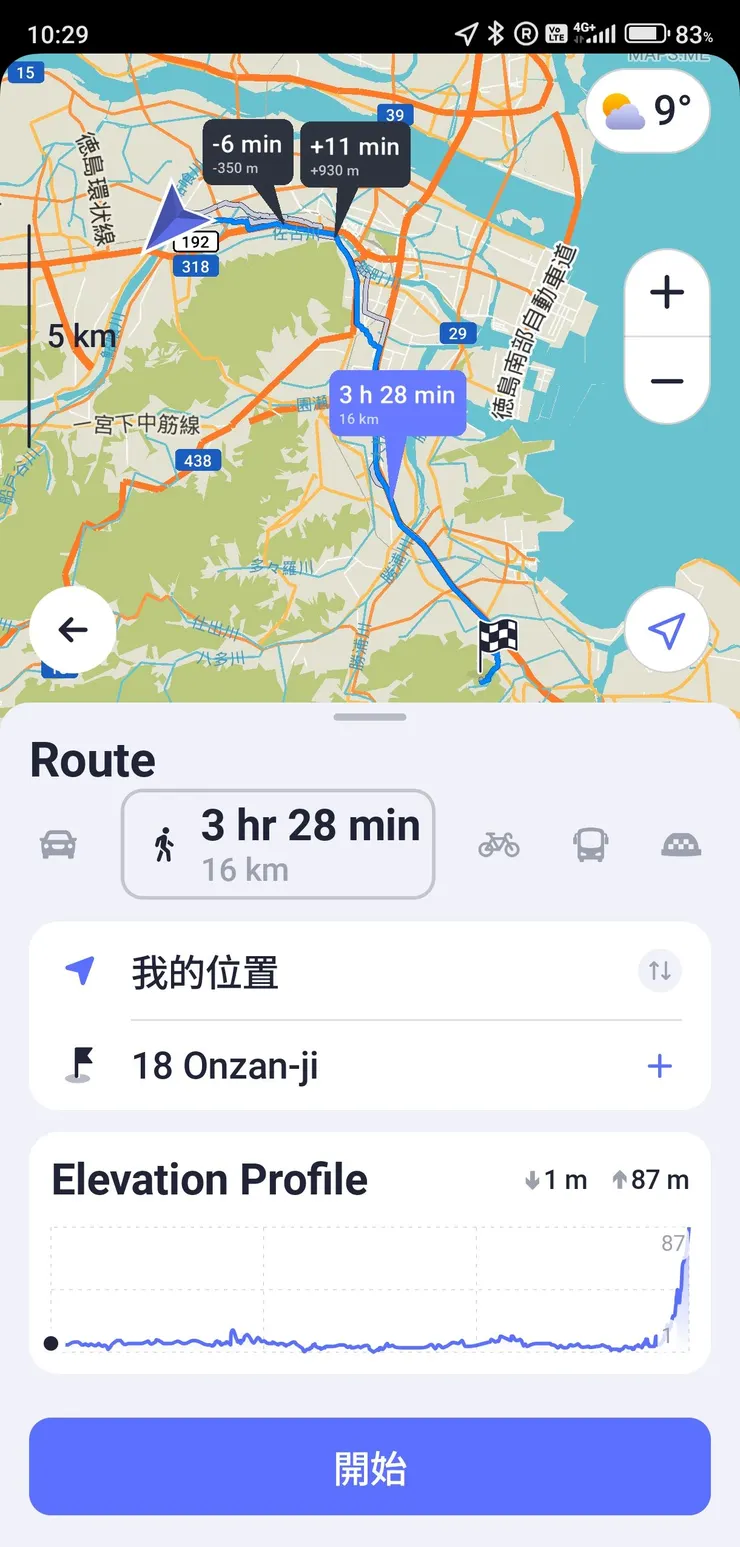
Task: Swap start and destination points
Action: tap(659, 970)
